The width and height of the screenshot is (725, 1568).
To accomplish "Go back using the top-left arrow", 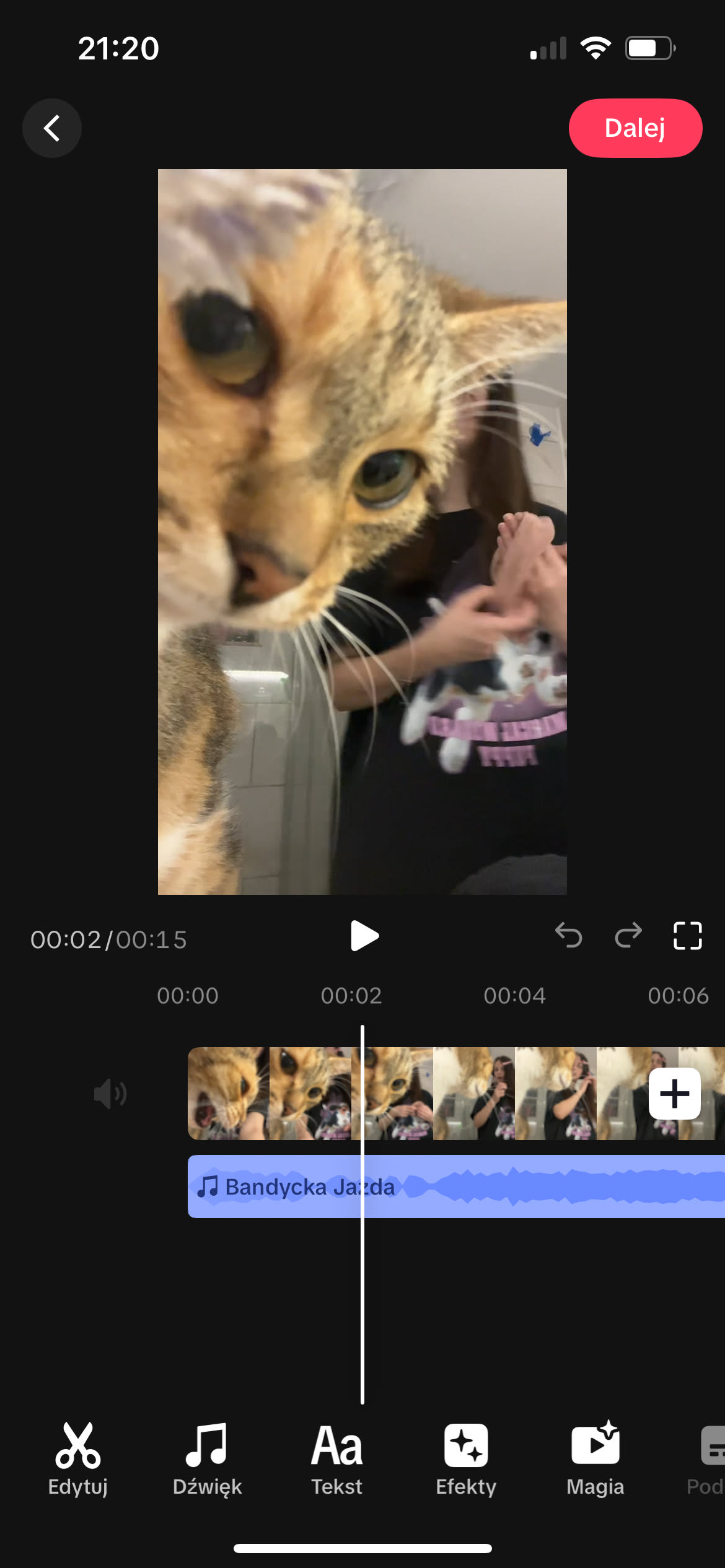I will [x=52, y=128].
